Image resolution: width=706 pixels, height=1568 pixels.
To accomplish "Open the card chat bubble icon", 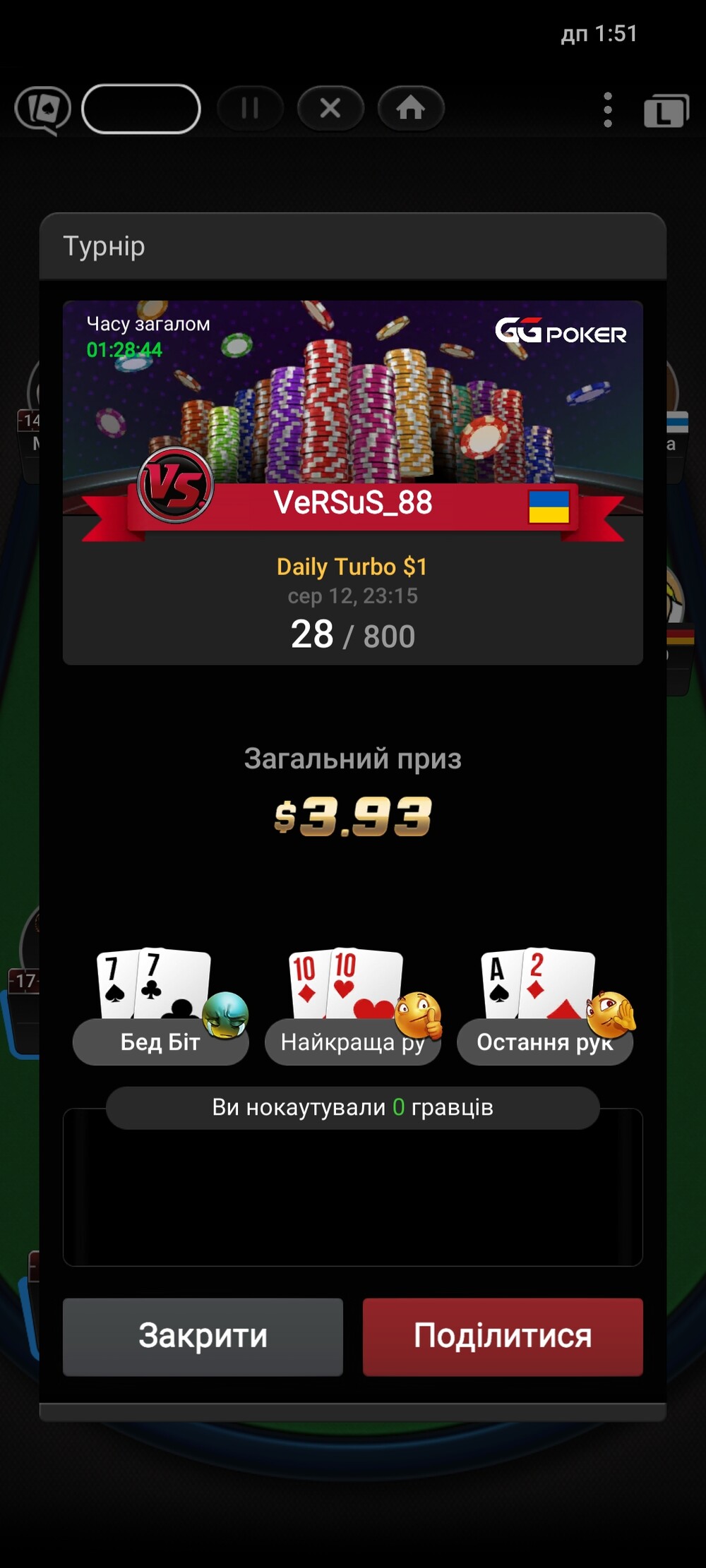I will coord(43,109).
